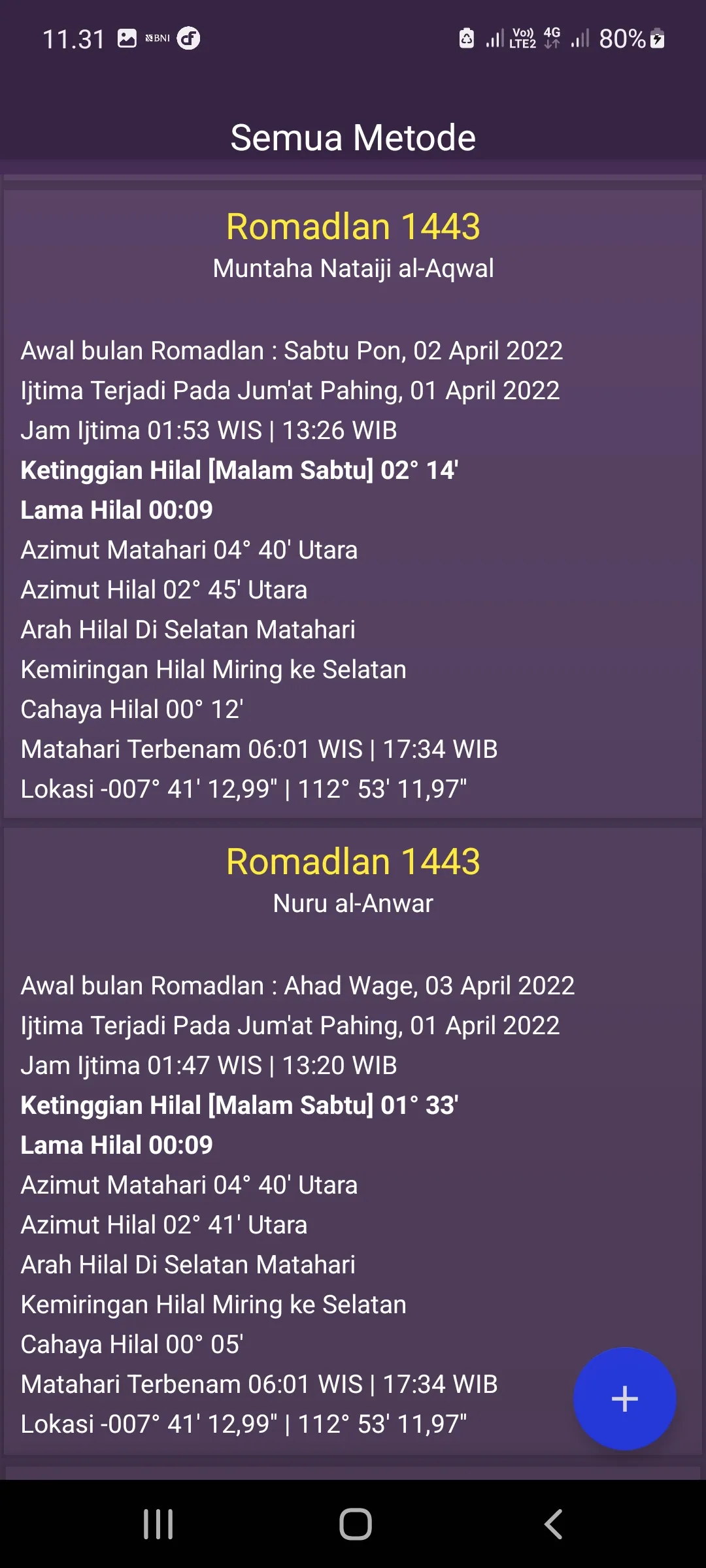Screen dimensions: 706x1568
Task: Go back using the system back button
Action: (553, 1524)
